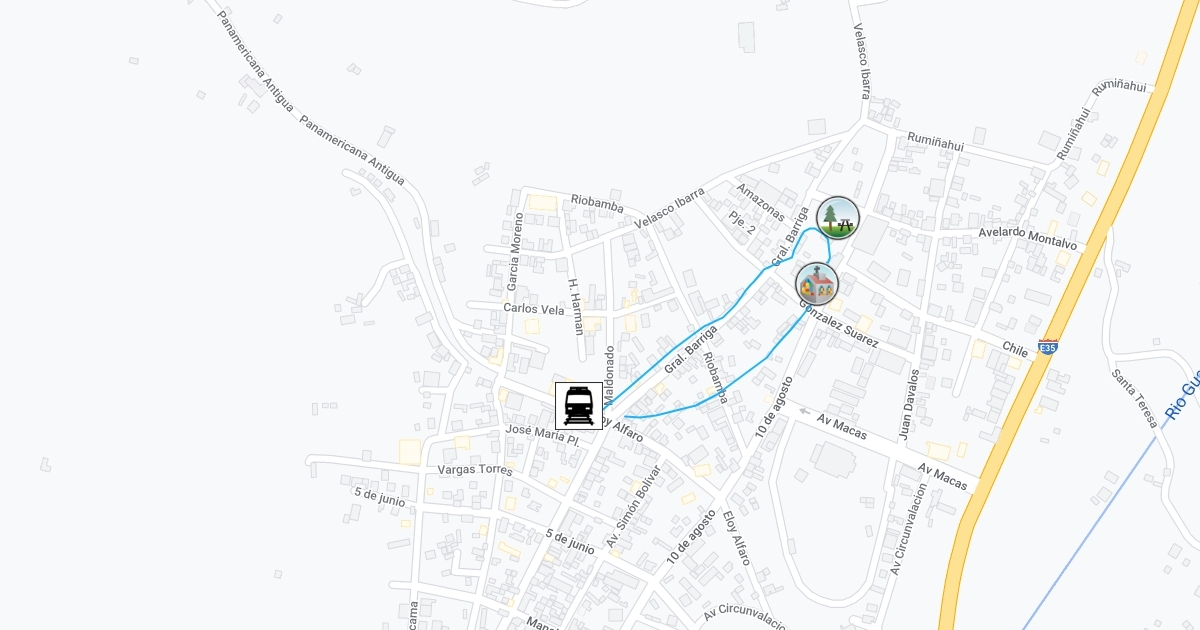Select the church marker on the map

click(816, 285)
